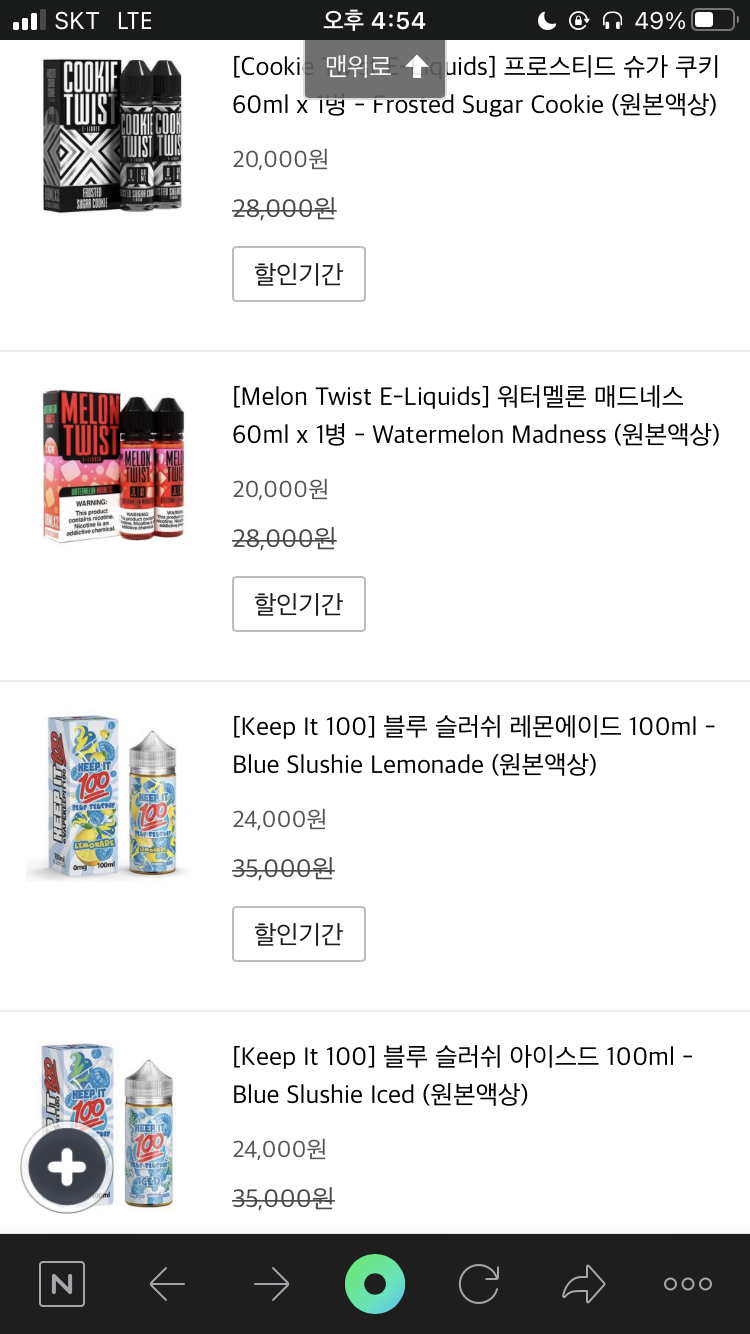The image size is (750, 1334).
Task: Open the Watermelon Madness product image
Action: pos(113,465)
